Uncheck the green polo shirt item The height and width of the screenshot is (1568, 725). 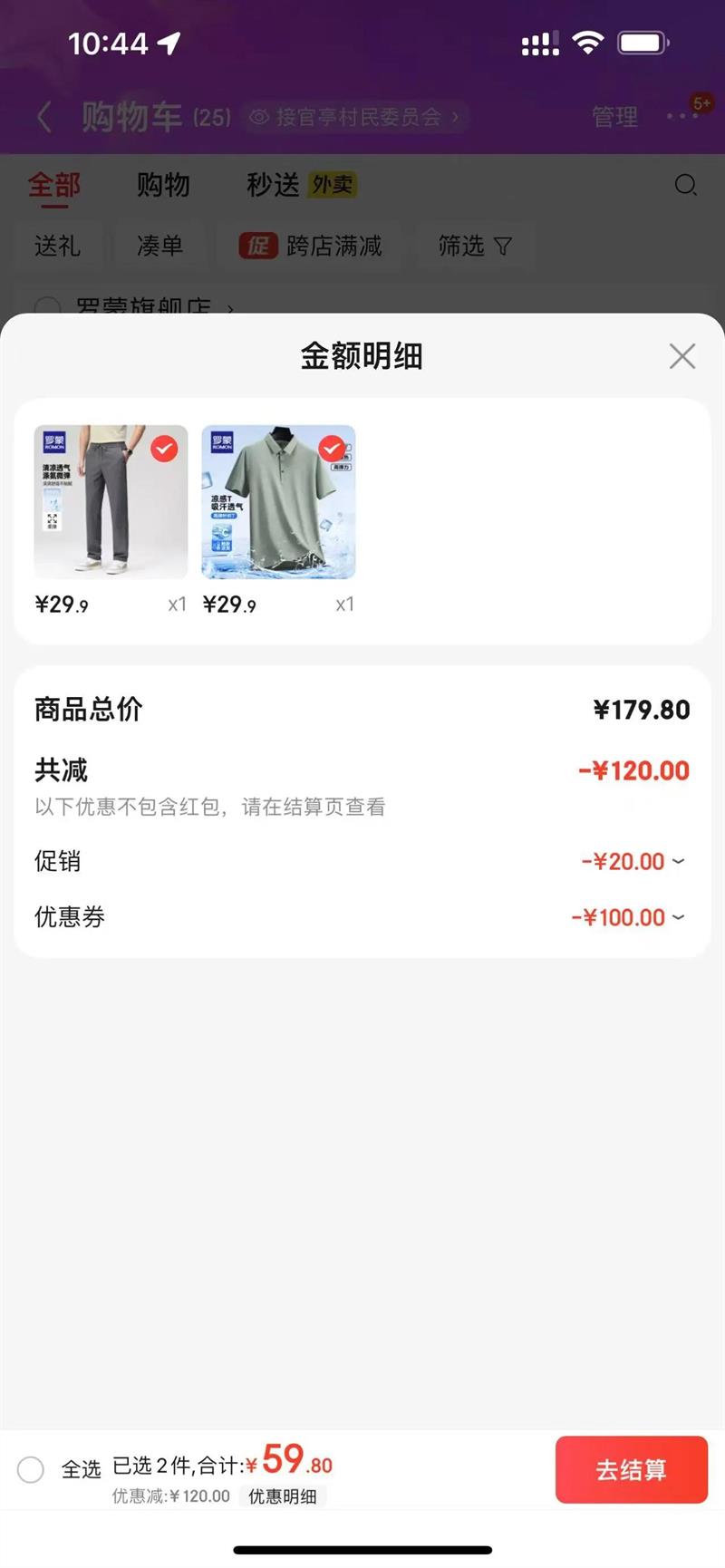pyautogui.click(x=332, y=449)
